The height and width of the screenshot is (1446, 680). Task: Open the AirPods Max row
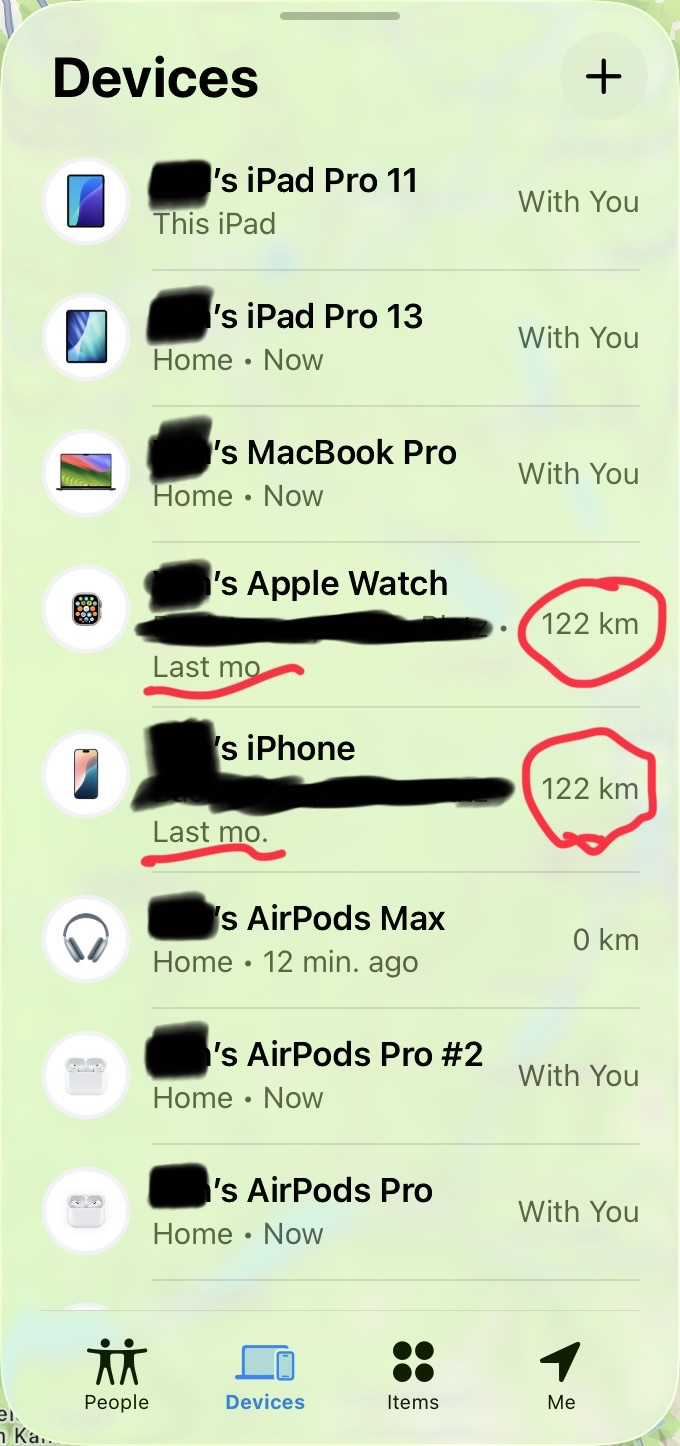pyautogui.click(x=340, y=939)
